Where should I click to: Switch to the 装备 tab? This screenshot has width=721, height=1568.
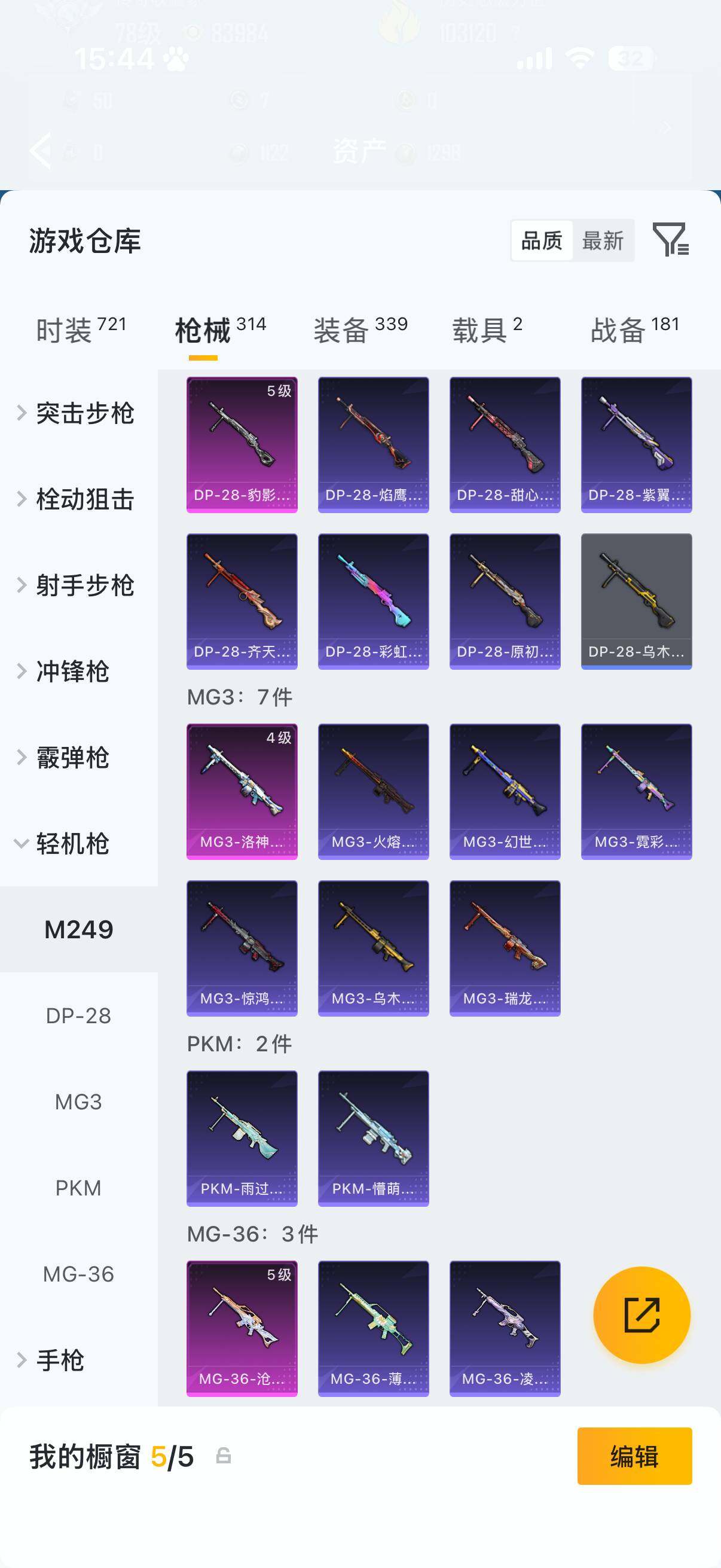click(x=360, y=330)
